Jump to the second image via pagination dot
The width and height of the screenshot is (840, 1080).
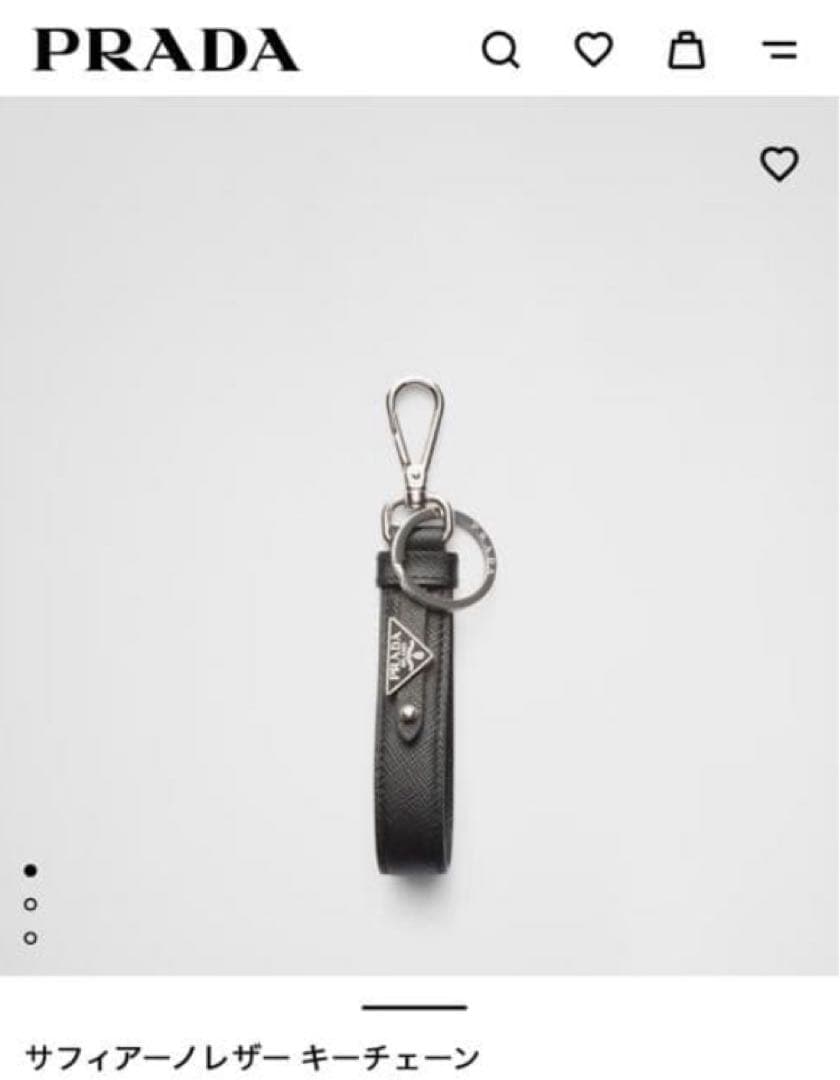29,906
